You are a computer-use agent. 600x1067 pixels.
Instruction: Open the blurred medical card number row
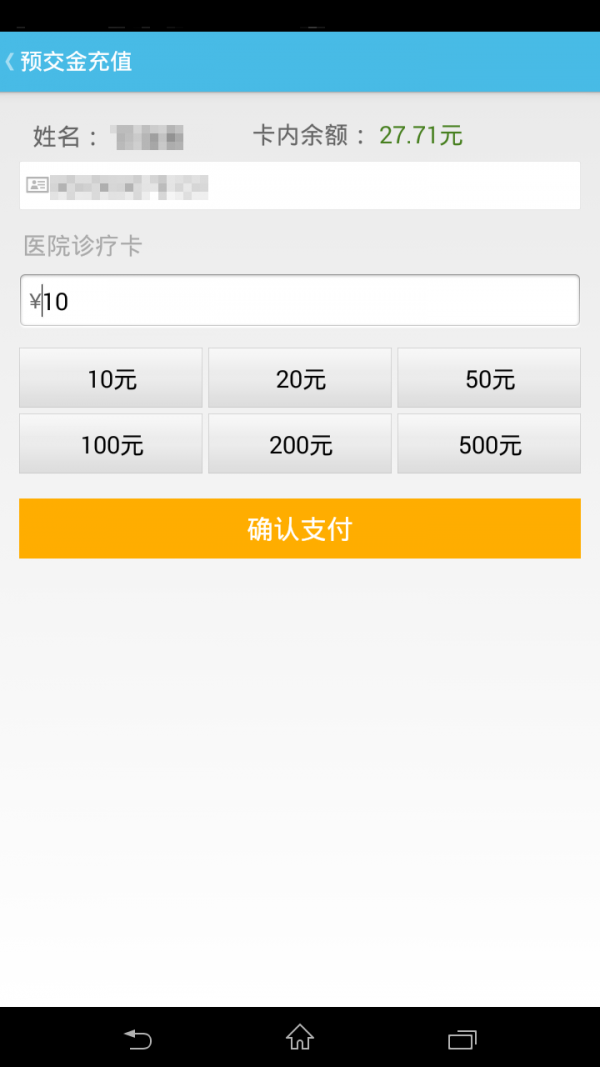[x=300, y=185]
